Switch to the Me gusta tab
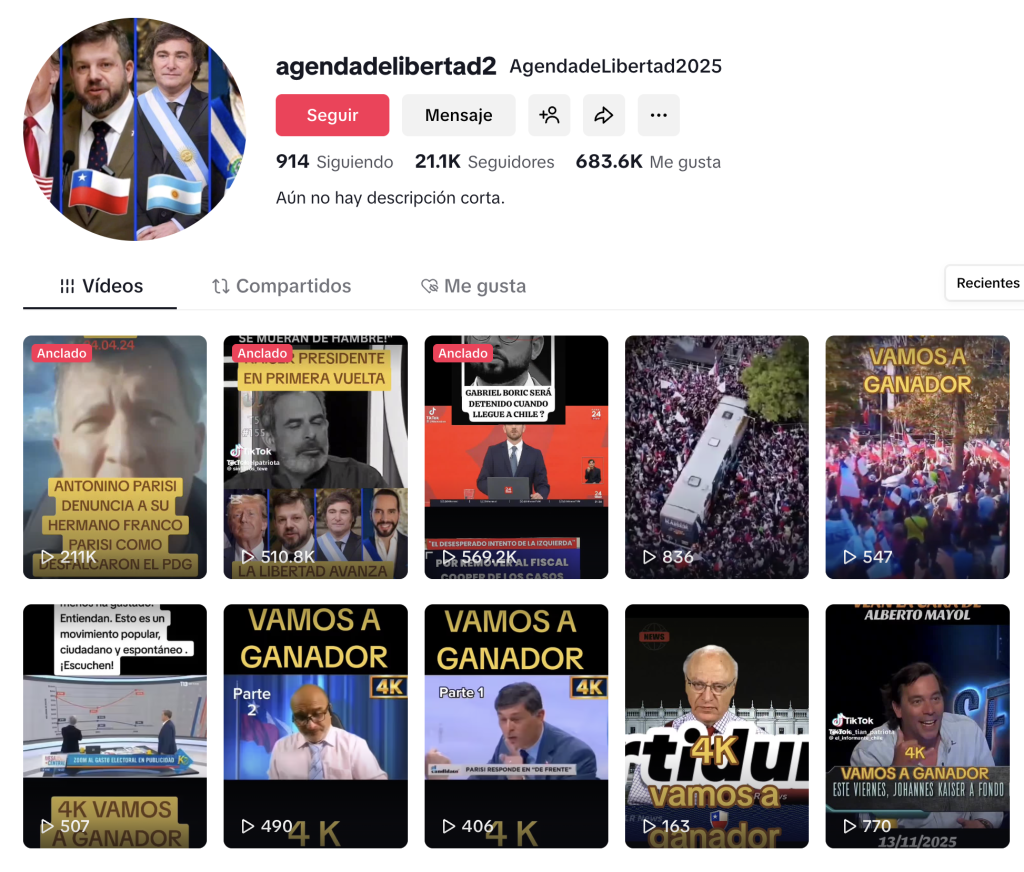Screen dimensions: 1024x872 point(472,286)
